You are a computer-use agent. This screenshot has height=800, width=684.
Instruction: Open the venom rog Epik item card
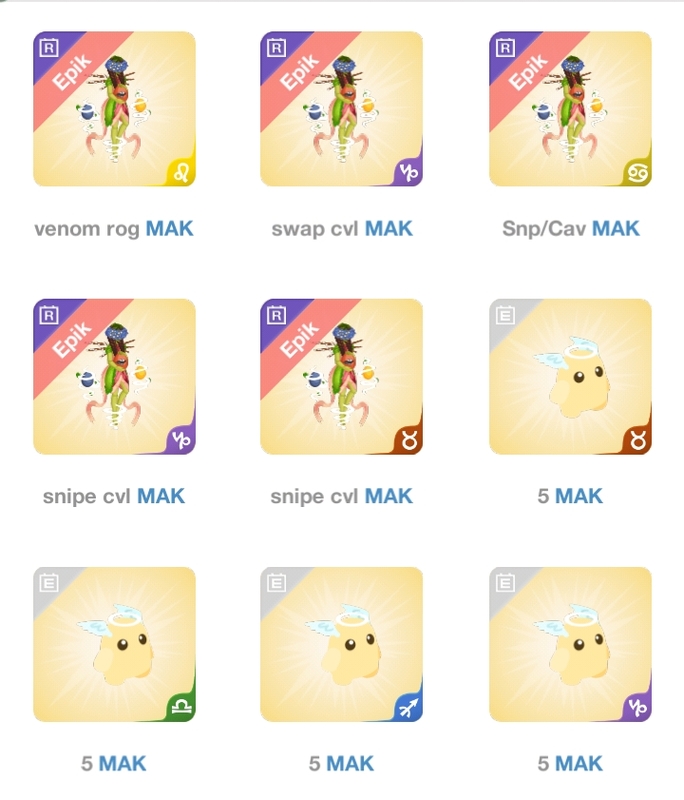click(x=114, y=109)
